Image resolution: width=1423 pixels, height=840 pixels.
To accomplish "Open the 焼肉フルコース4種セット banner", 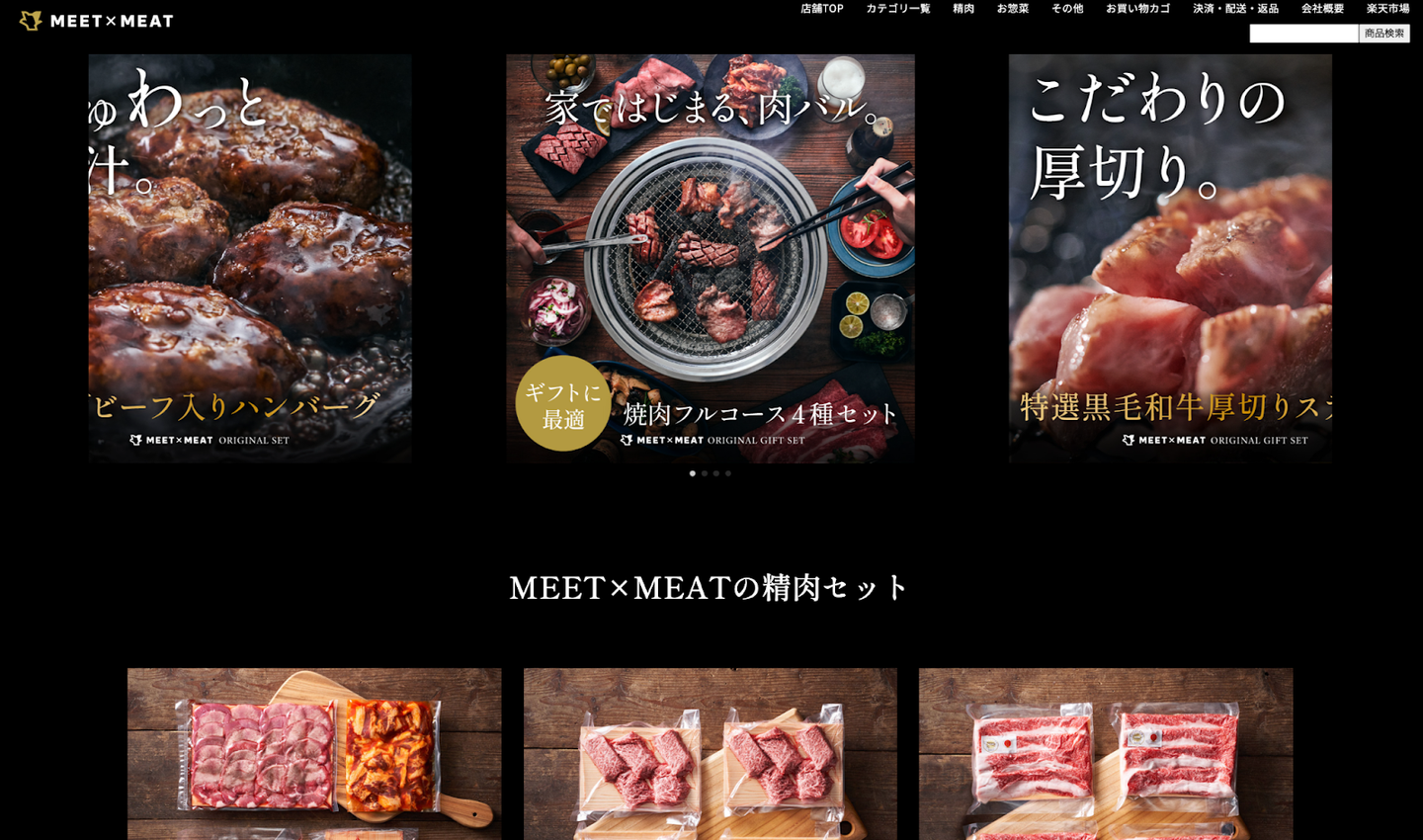I will [710, 258].
